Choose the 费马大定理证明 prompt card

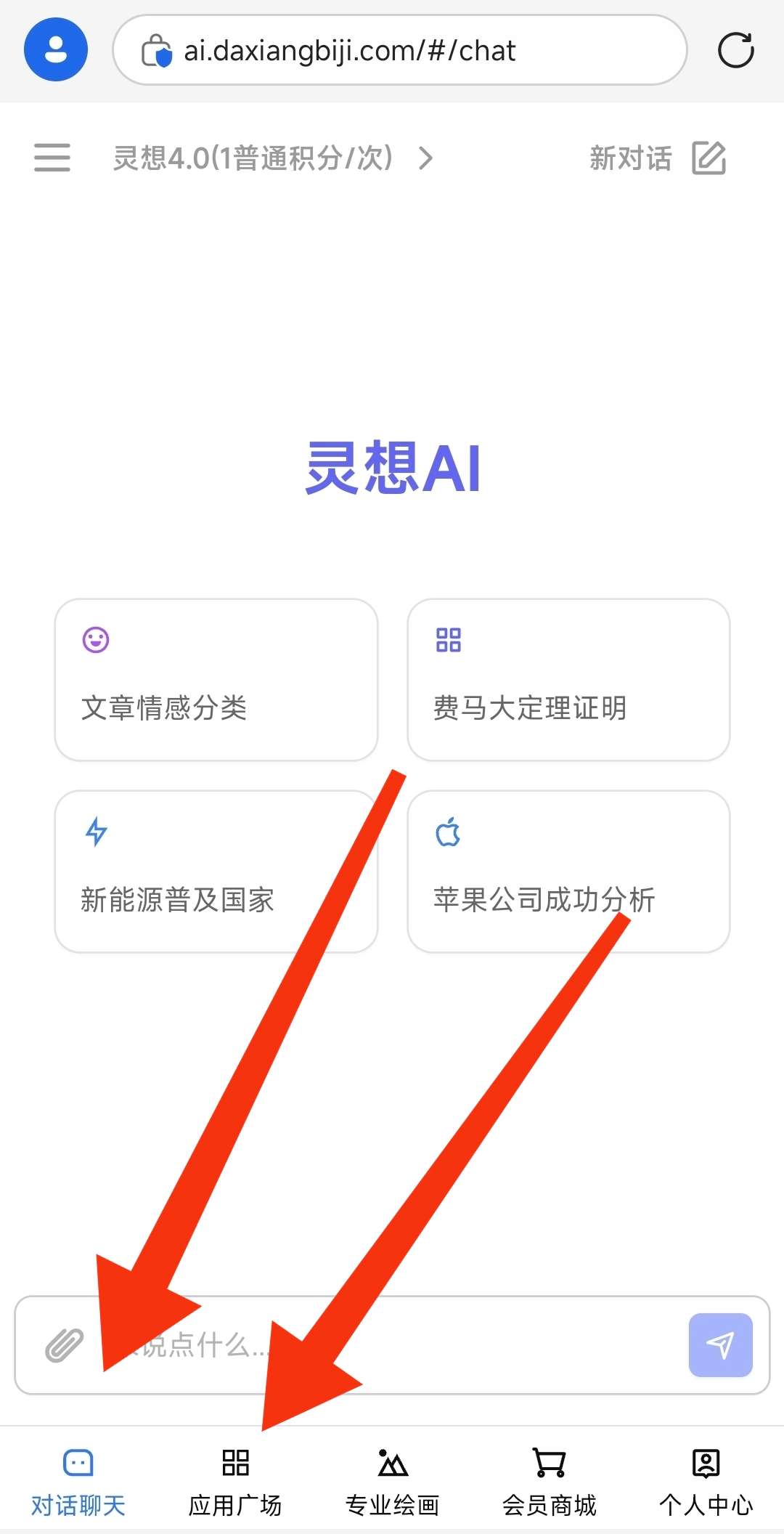point(568,680)
